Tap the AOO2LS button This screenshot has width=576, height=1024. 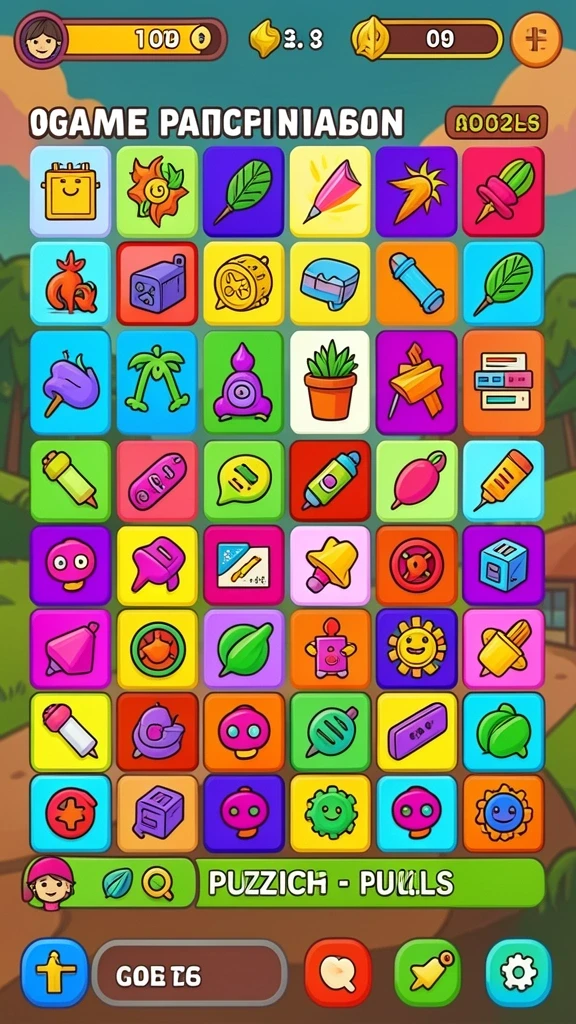(x=496, y=122)
